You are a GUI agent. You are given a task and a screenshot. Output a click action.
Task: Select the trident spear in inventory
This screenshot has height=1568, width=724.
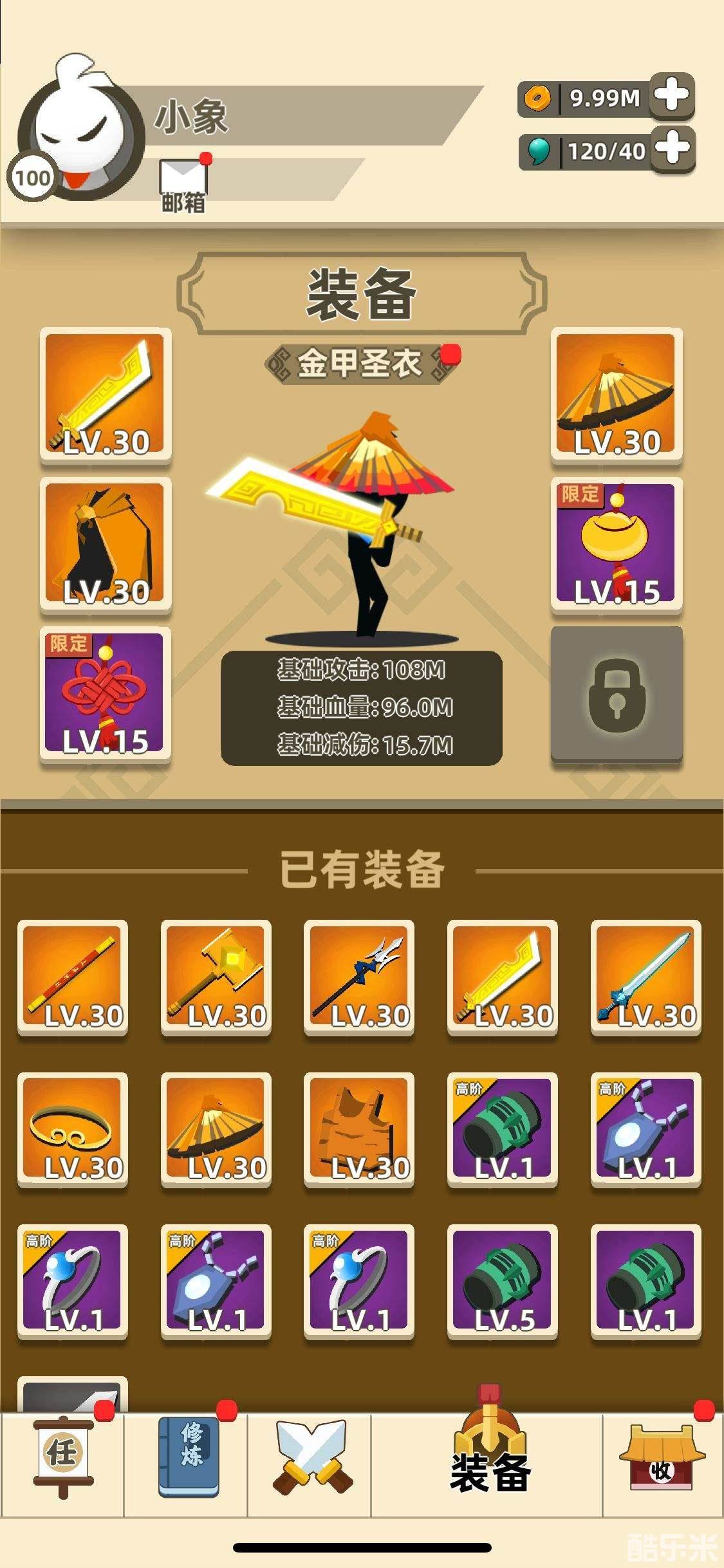(358, 977)
